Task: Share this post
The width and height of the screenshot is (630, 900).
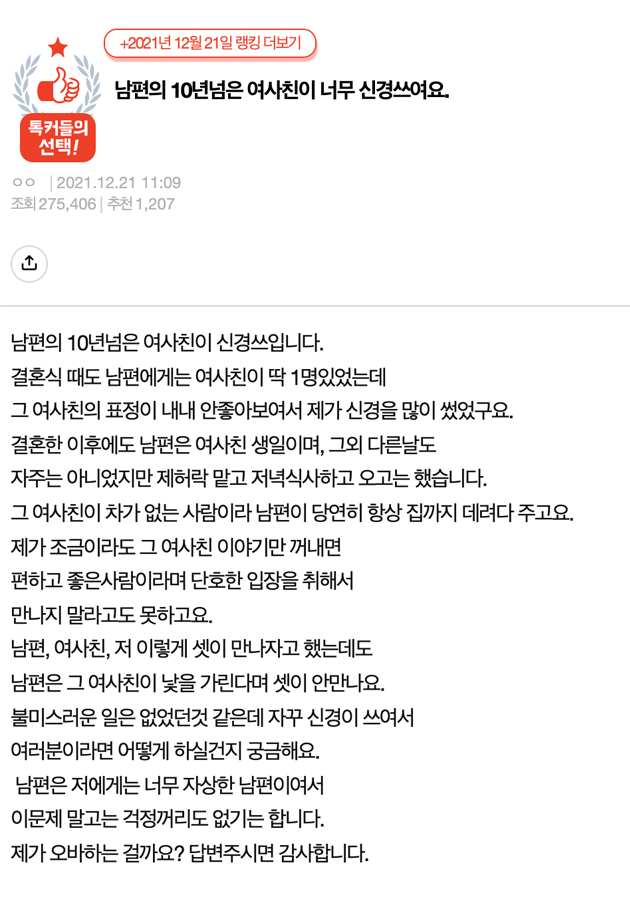Action: click(x=29, y=262)
